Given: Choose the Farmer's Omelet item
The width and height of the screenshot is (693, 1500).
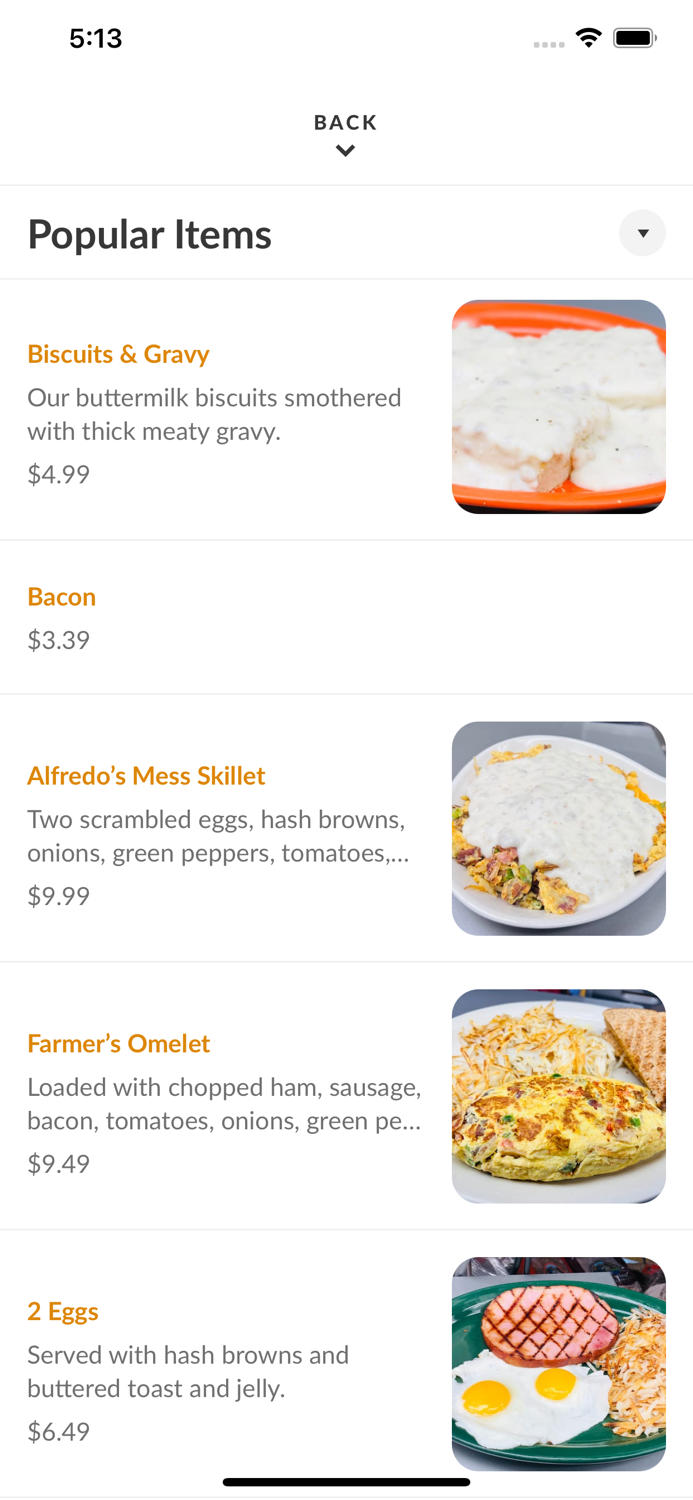Looking at the screenshot, I should [118, 1044].
